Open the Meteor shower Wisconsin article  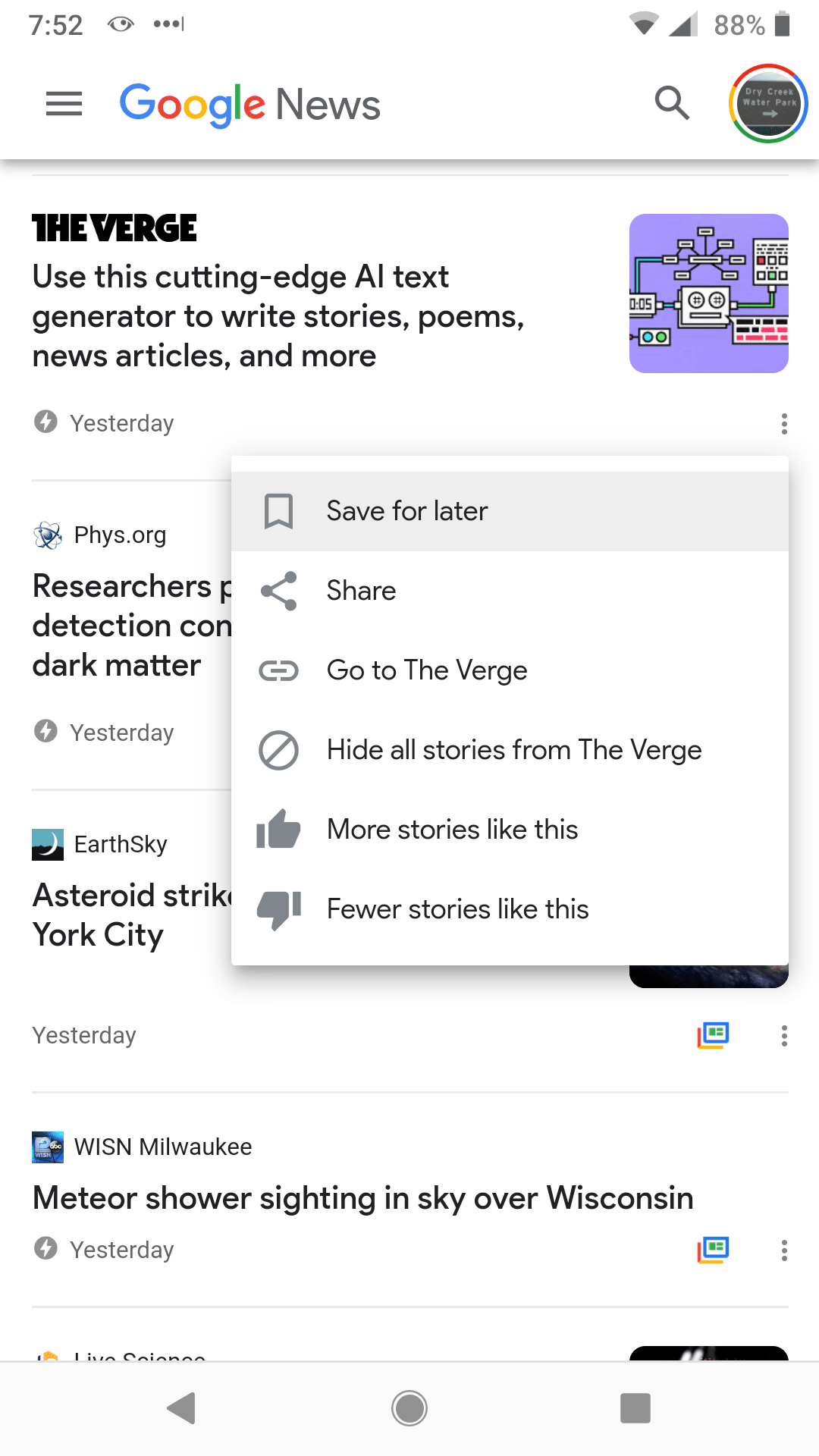point(362,1198)
